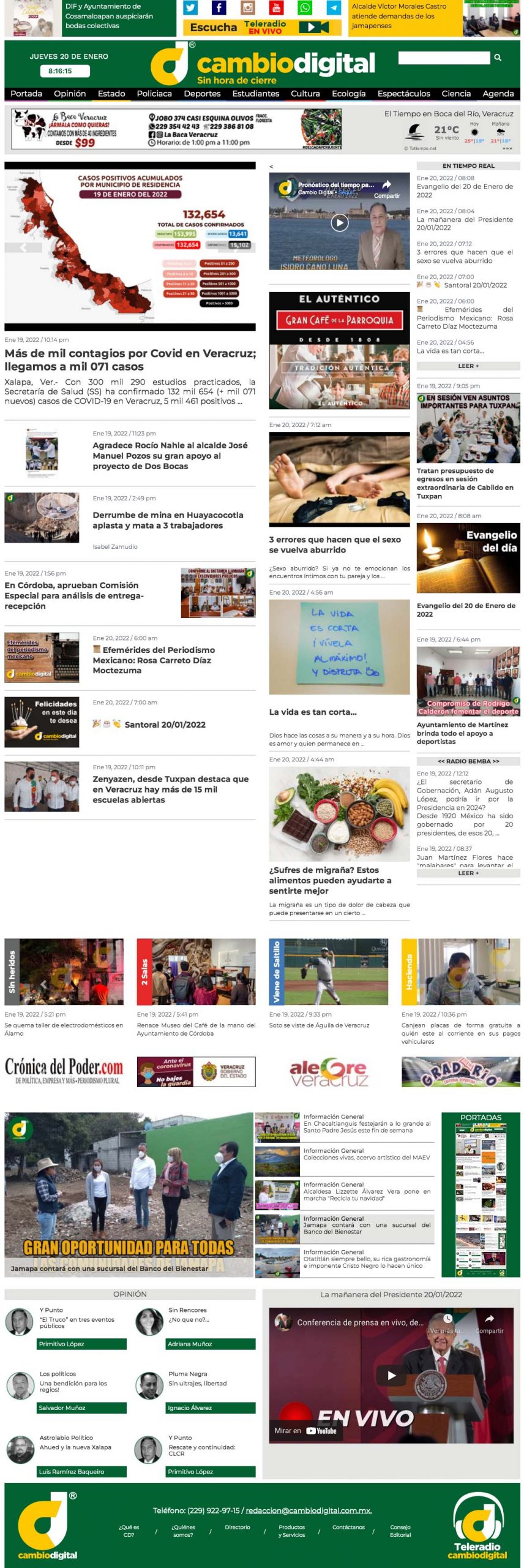Image resolution: width=524 pixels, height=1568 pixels.
Task: Show previous slide in Covid map carousel
Action: 23,247
